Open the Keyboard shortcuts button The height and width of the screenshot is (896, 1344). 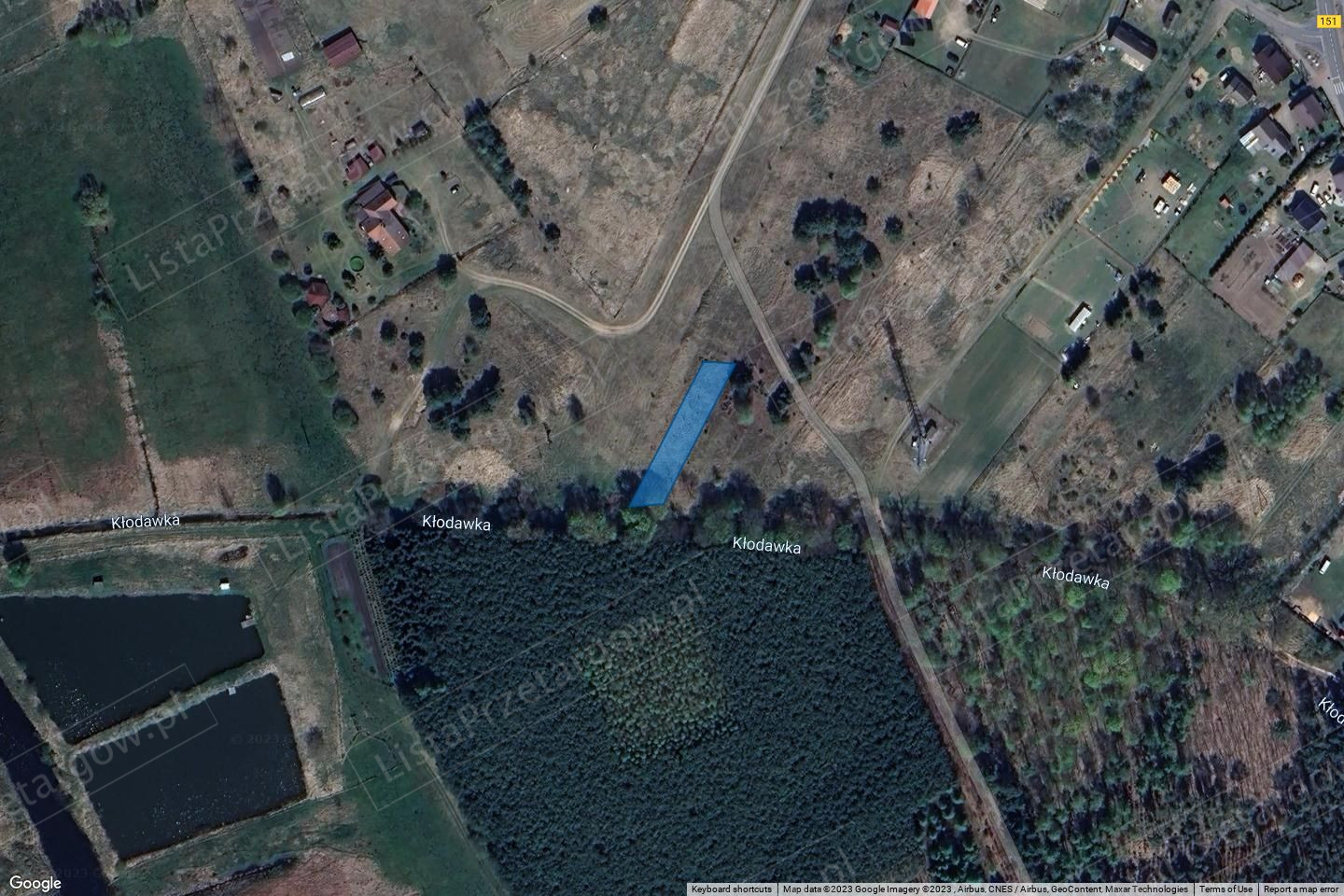tap(732, 889)
